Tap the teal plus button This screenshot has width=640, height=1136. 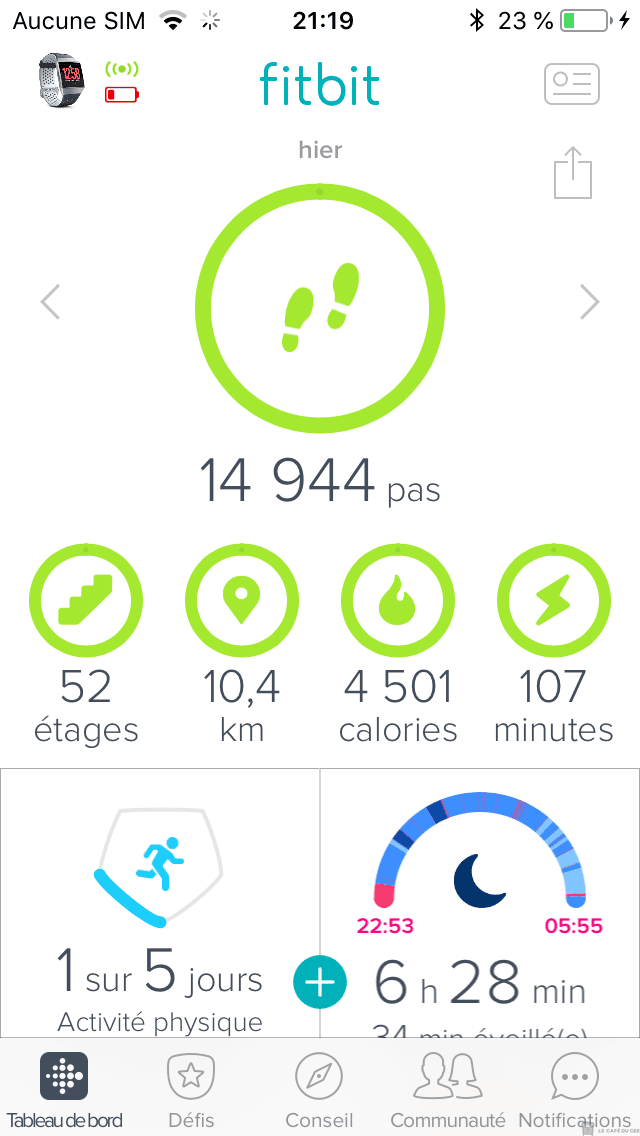(x=320, y=982)
